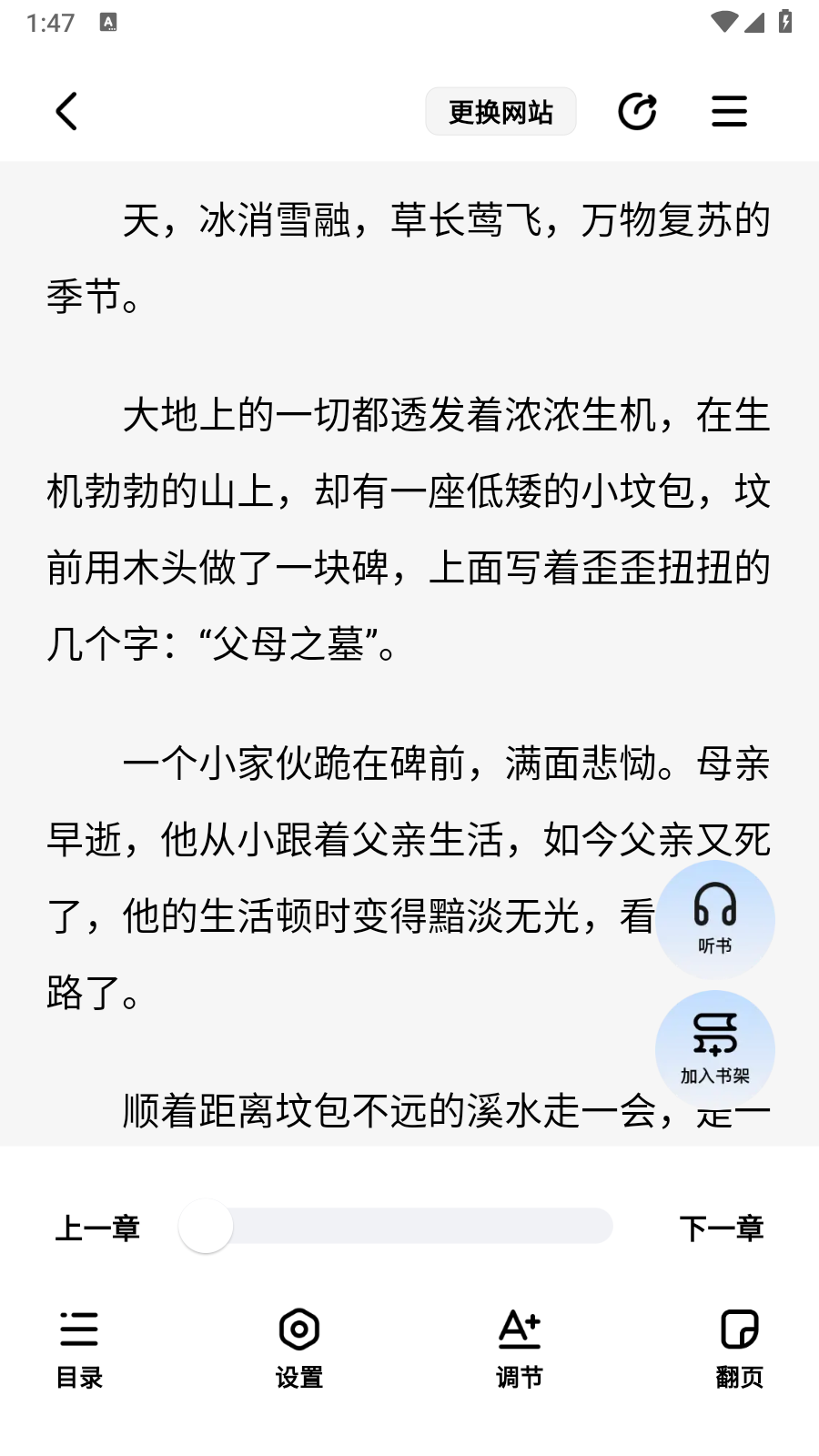Jump to next chapter with 下一章
The width and height of the screenshot is (819, 1456).
pos(722,1228)
